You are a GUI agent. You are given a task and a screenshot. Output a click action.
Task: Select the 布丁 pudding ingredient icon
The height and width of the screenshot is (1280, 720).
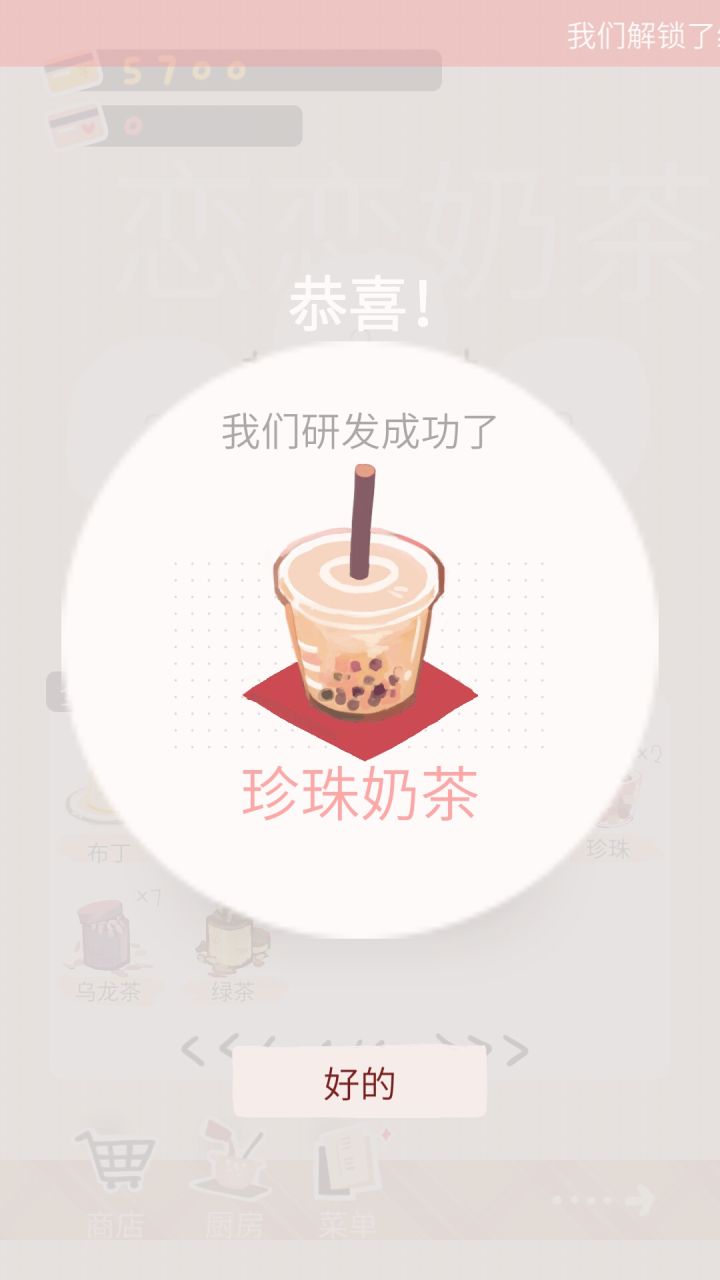[x=95, y=810]
